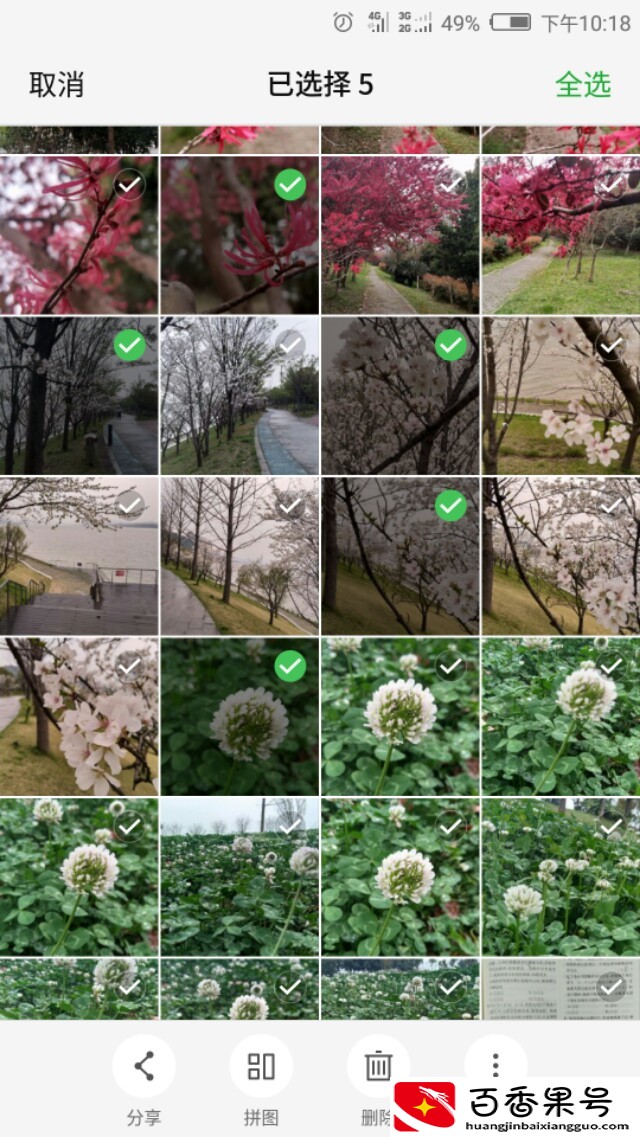Screen dimensions: 640x1137
Task: Select the stone steps by the lake photo
Action: point(79,556)
